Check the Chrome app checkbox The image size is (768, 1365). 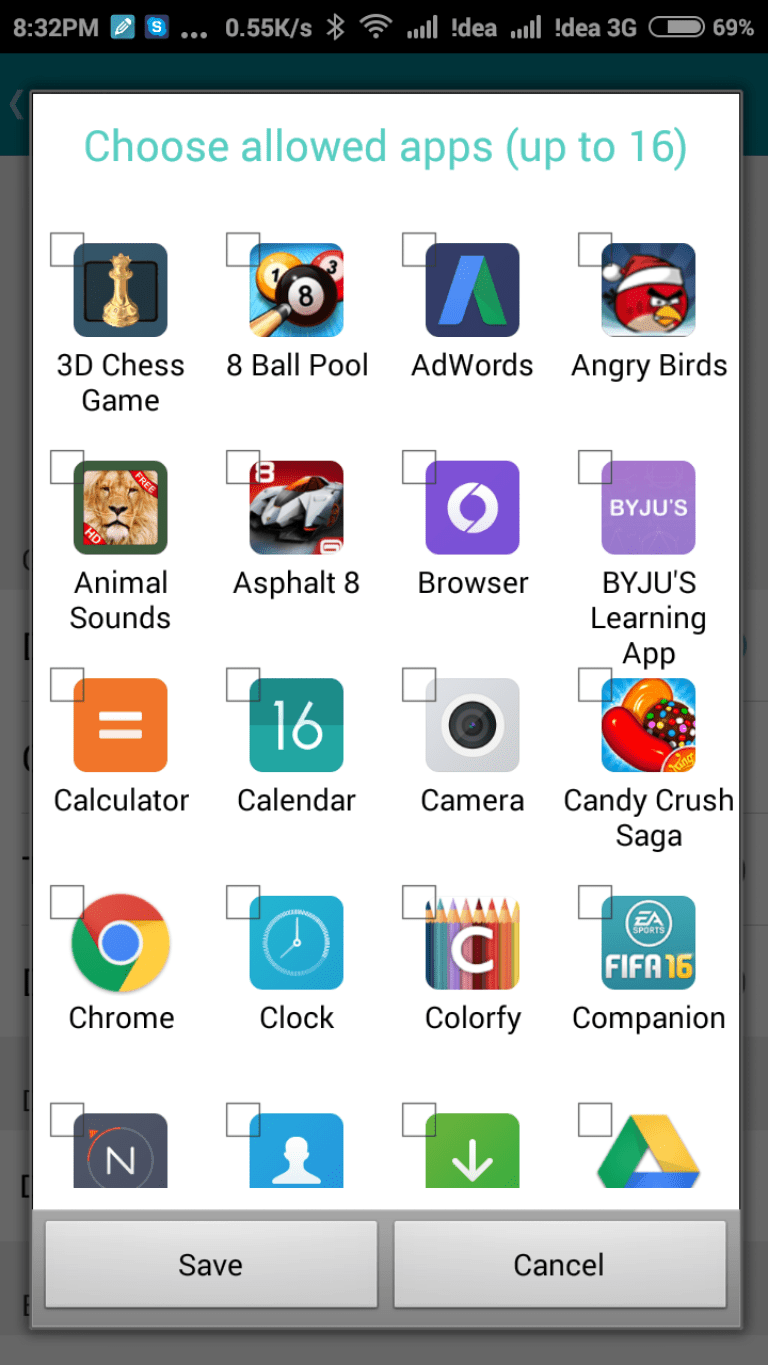67,902
